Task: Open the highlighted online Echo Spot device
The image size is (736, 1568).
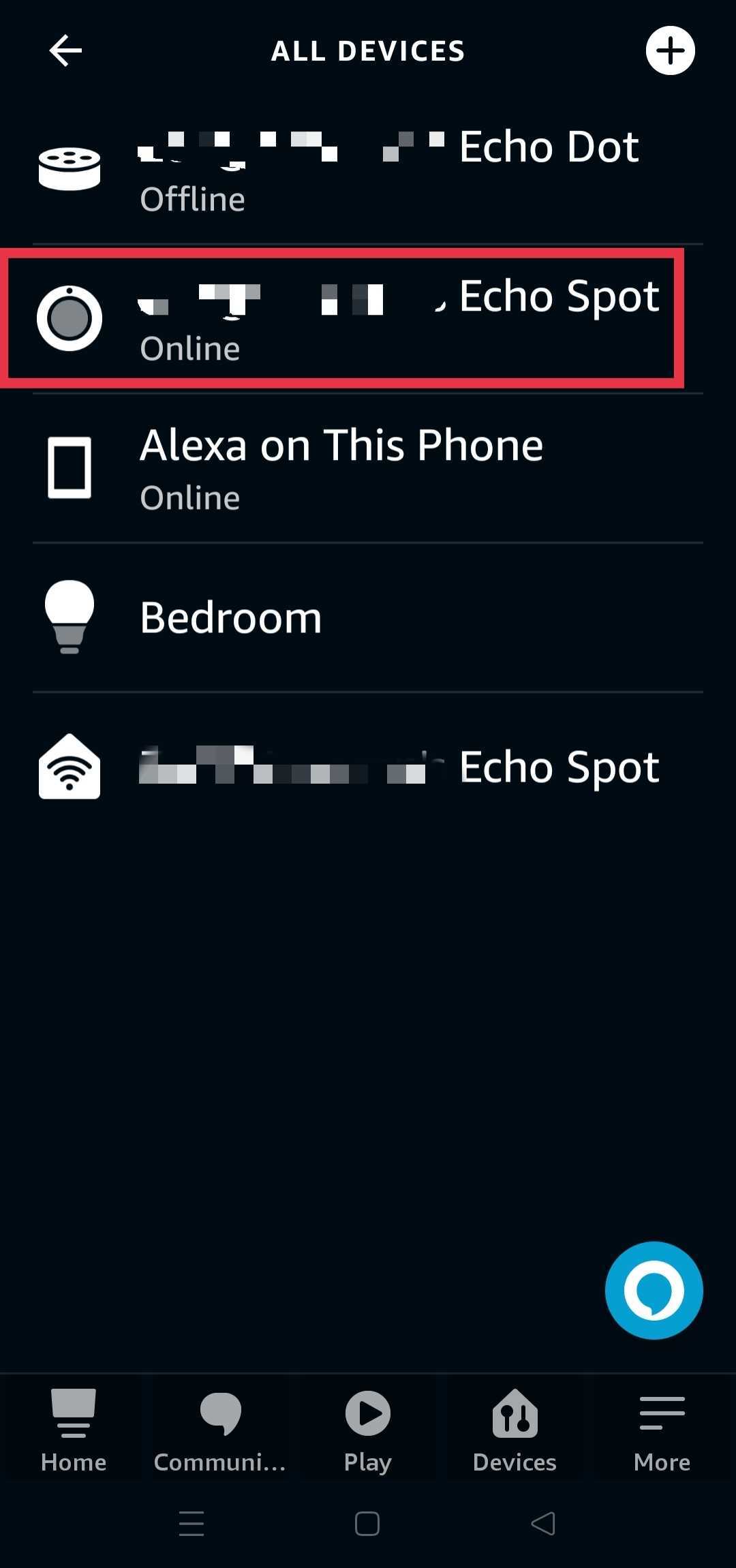Action: pos(368,318)
